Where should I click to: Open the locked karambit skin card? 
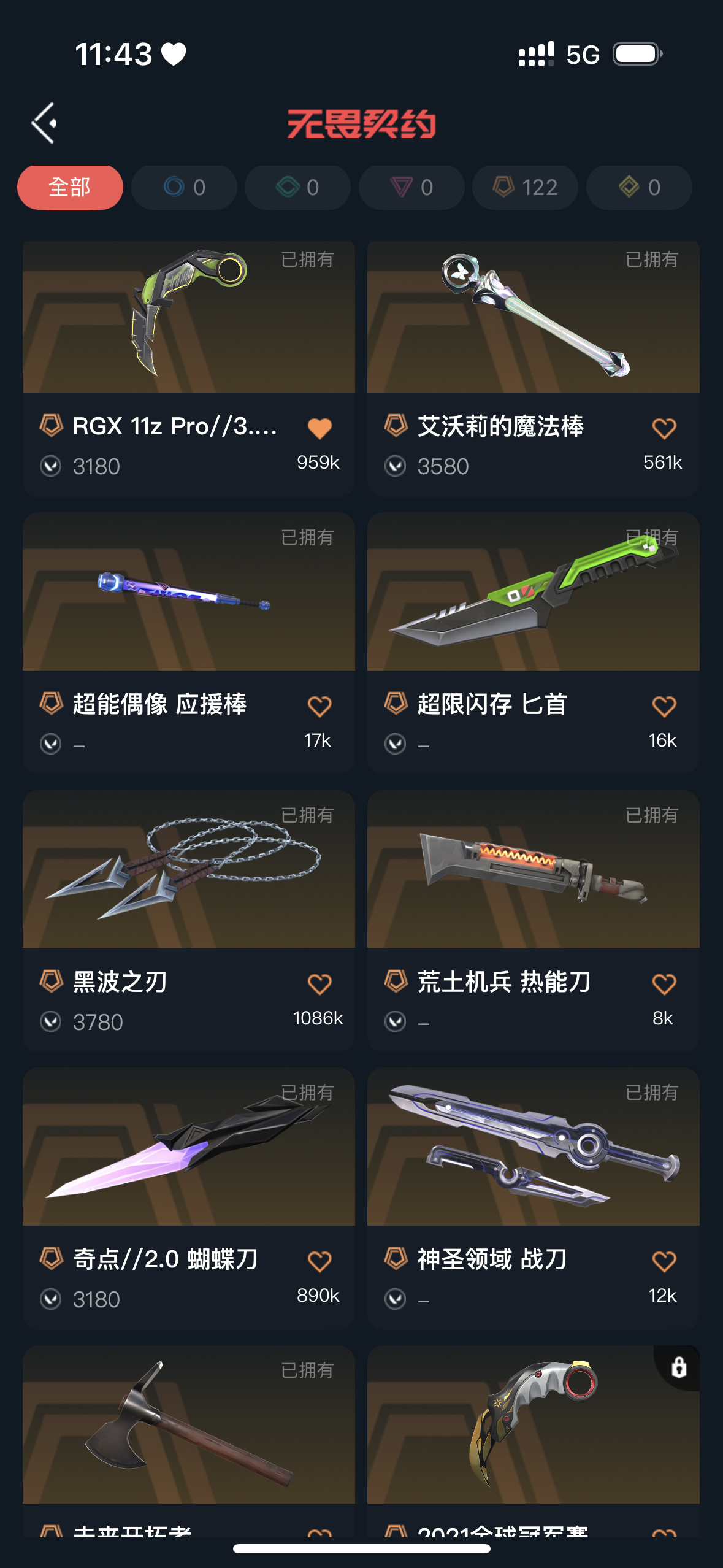pyautogui.click(x=533, y=1426)
